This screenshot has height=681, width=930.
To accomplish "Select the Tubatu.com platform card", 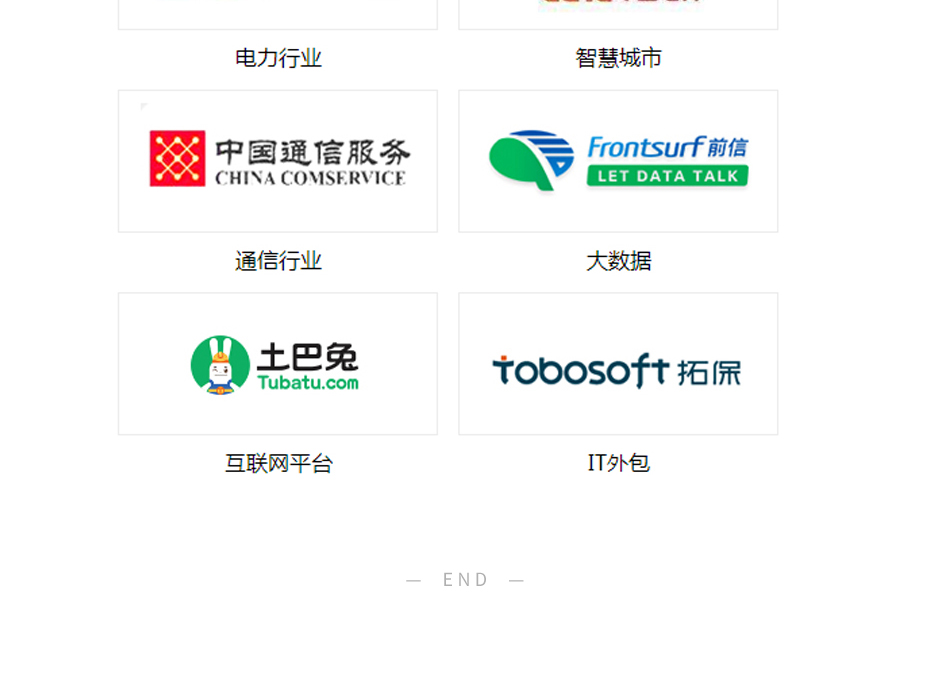I will pyautogui.click(x=278, y=364).
